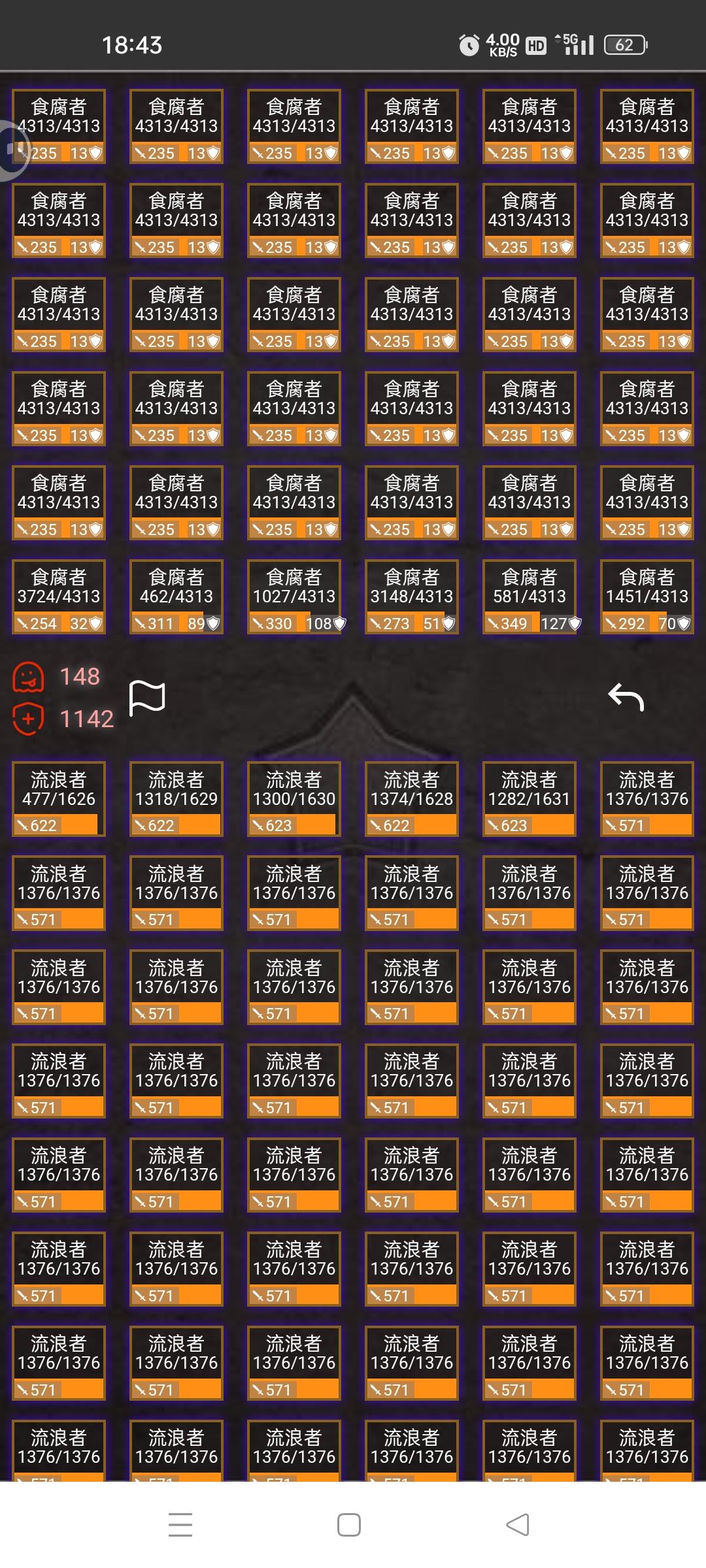
Task: Inspect the 食腐者 card showing 1451/4313
Action: [x=647, y=596]
